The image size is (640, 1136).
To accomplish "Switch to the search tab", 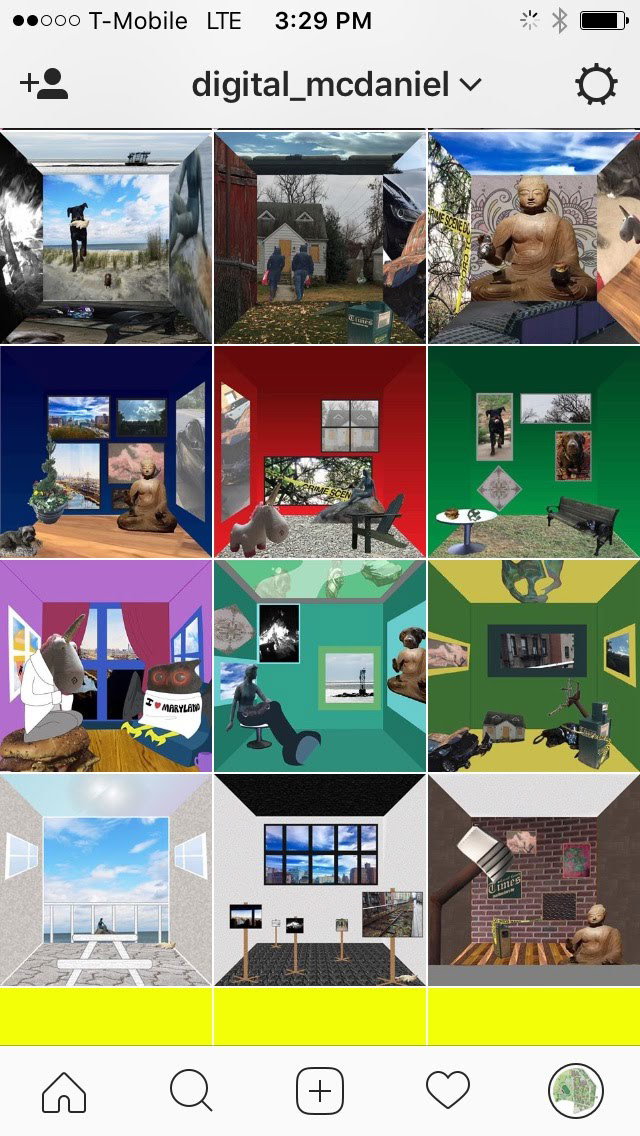I will coord(191,1090).
